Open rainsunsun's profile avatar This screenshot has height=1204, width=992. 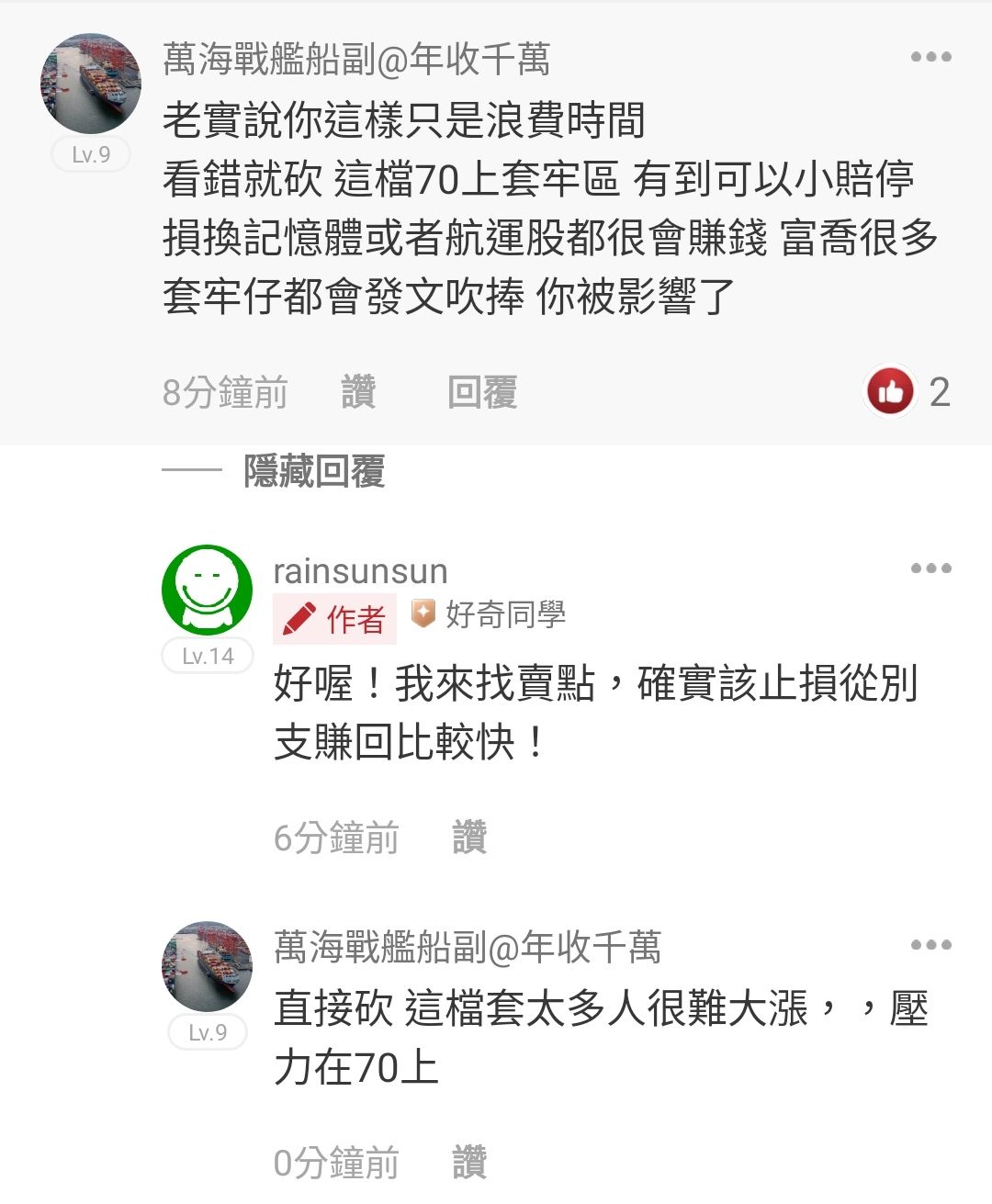[208, 591]
